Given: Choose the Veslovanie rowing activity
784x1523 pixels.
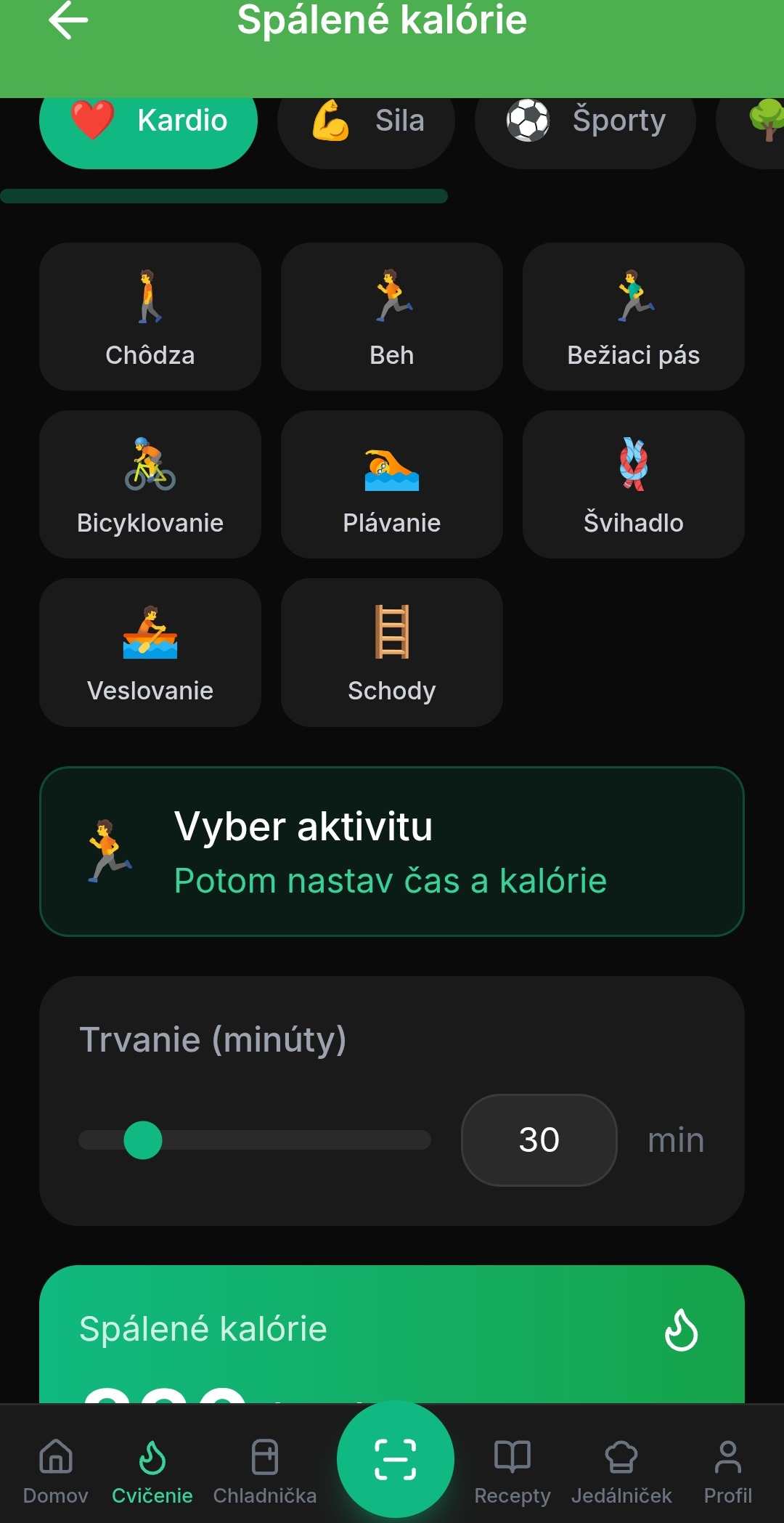Looking at the screenshot, I should (150, 652).
